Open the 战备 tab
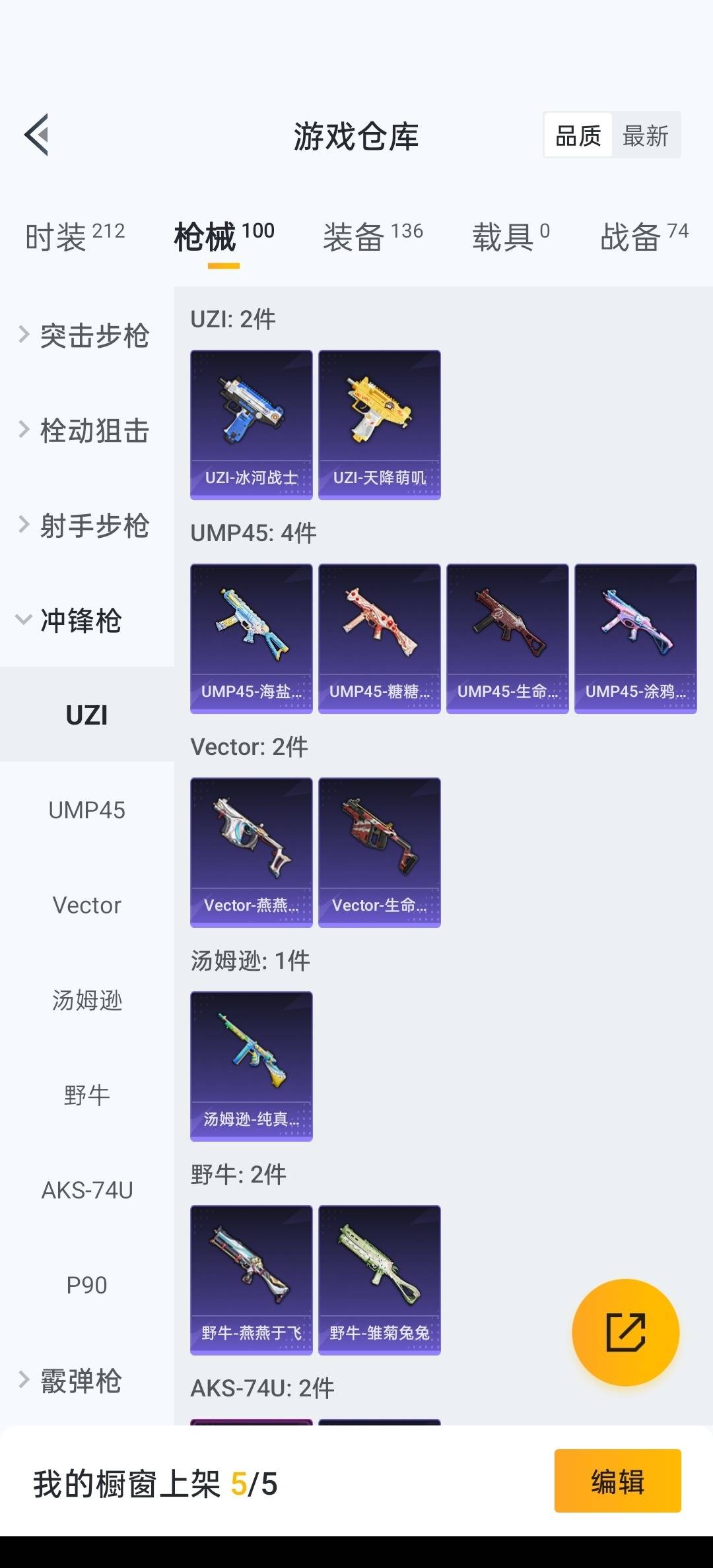Image resolution: width=713 pixels, height=1568 pixels. 644,236
